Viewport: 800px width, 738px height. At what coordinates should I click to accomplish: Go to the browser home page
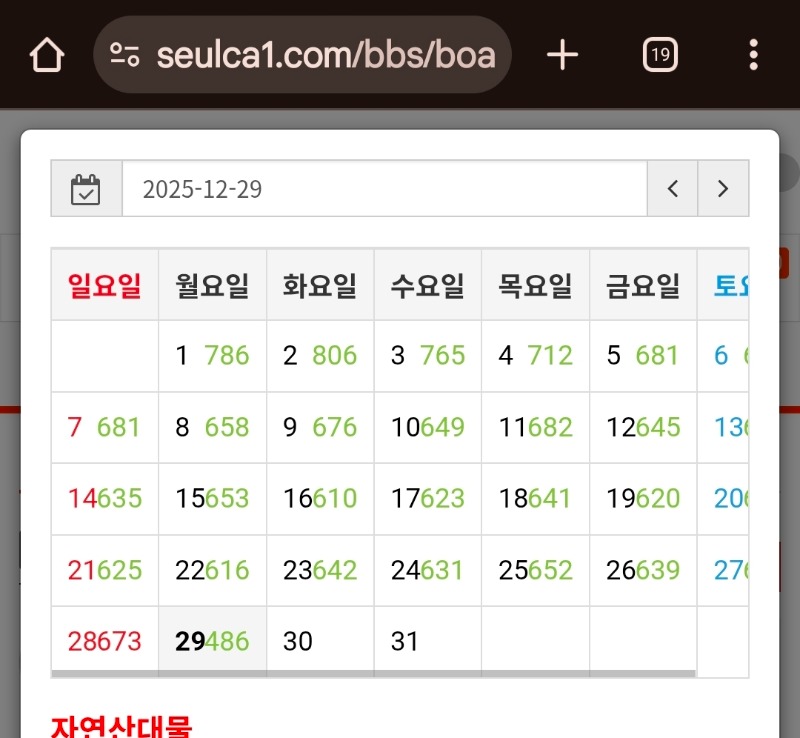(47, 55)
